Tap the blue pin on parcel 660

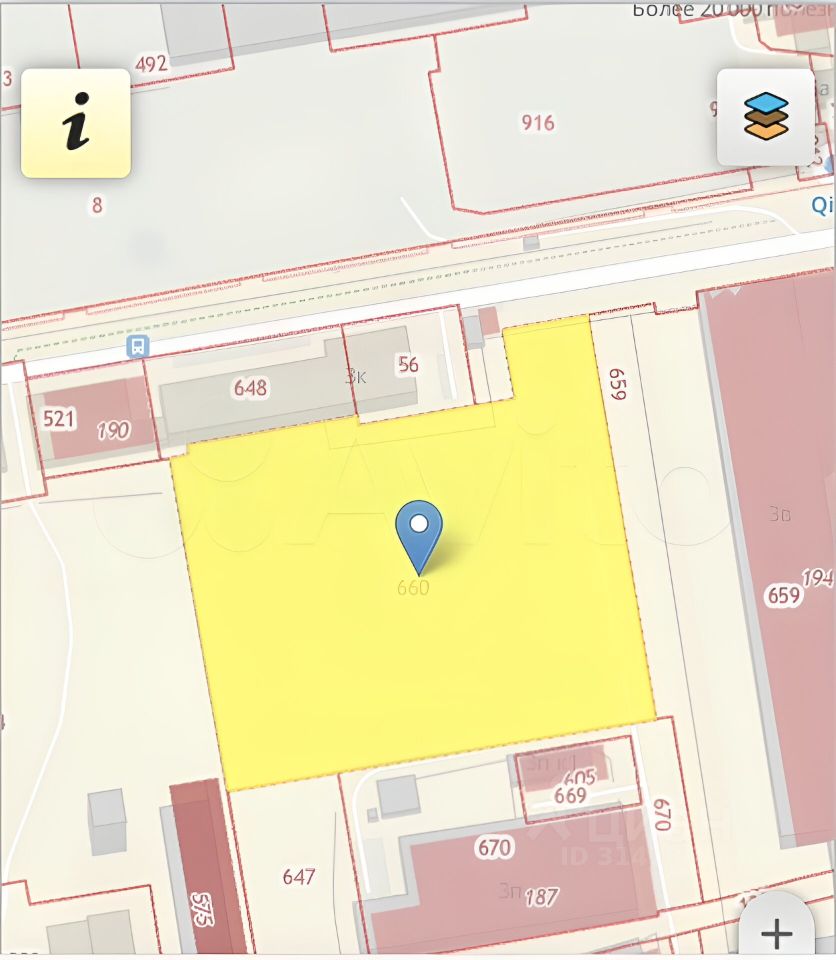click(x=419, y=529)
